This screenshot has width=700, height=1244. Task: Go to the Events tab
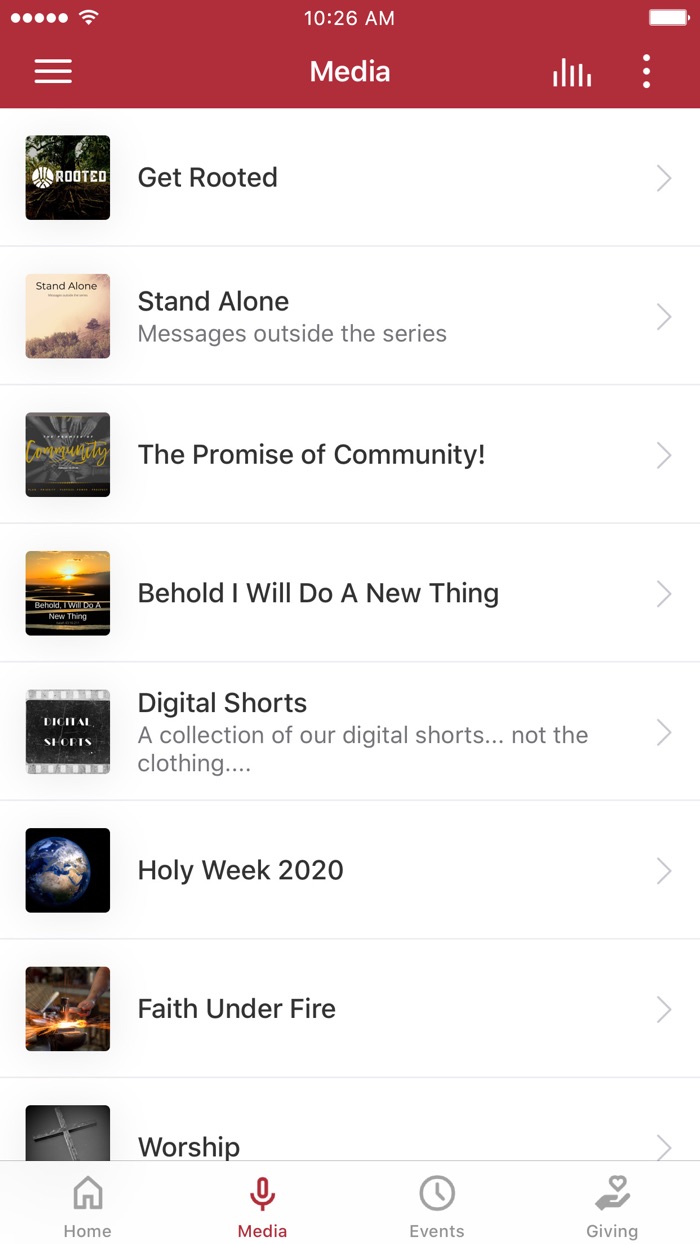coord(437,1206)
